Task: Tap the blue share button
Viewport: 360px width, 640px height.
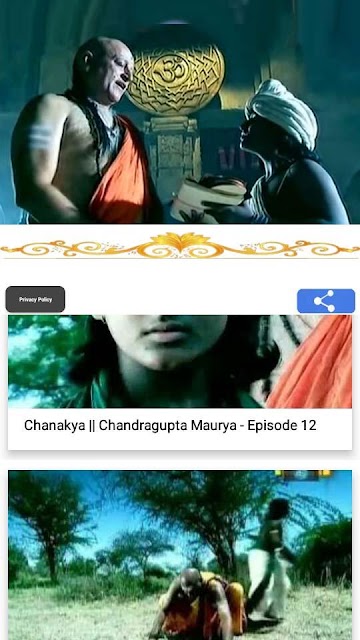Action: (x=326, y=301)
